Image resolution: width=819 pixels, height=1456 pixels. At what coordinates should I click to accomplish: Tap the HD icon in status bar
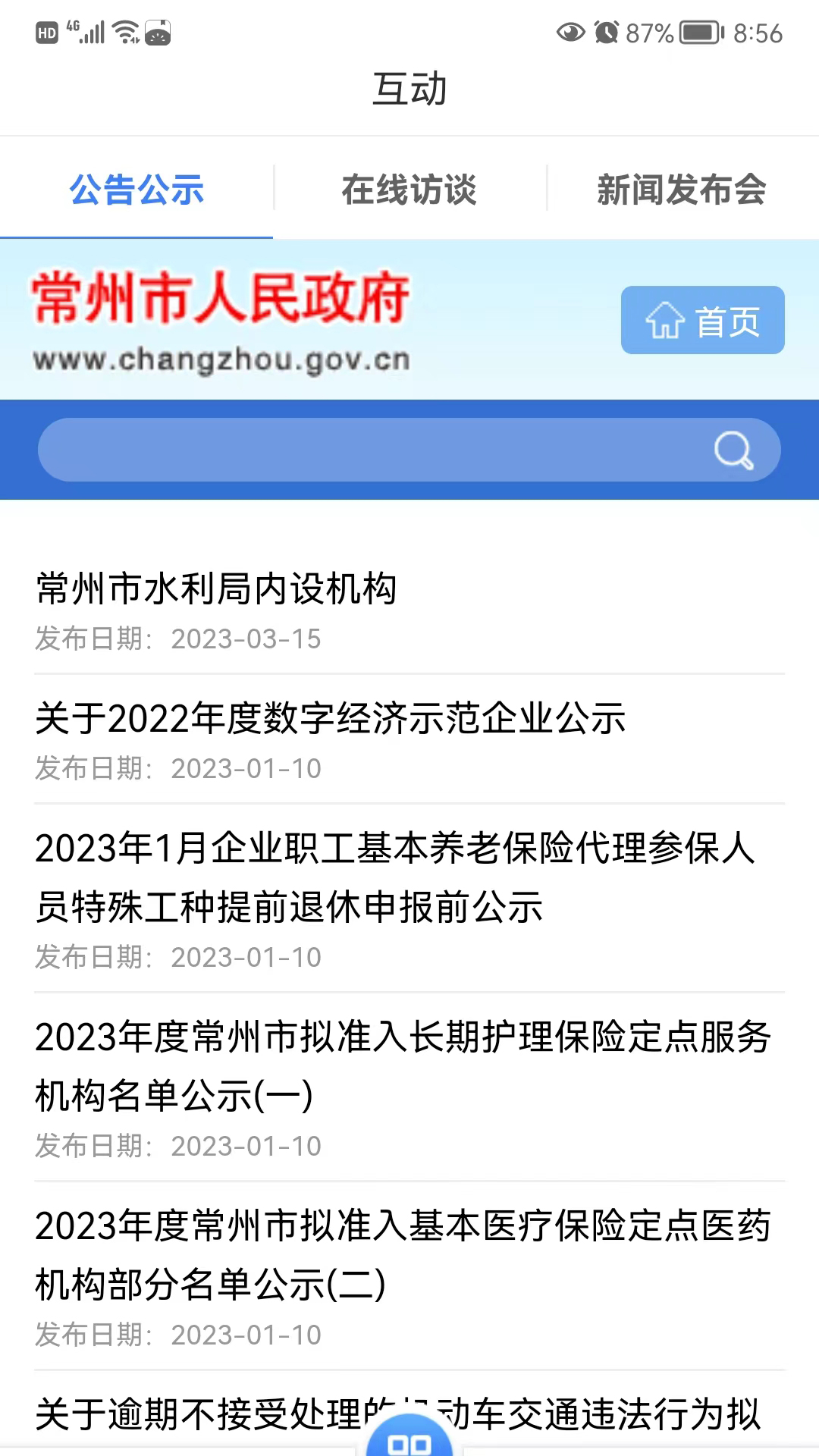pos(48,32)
